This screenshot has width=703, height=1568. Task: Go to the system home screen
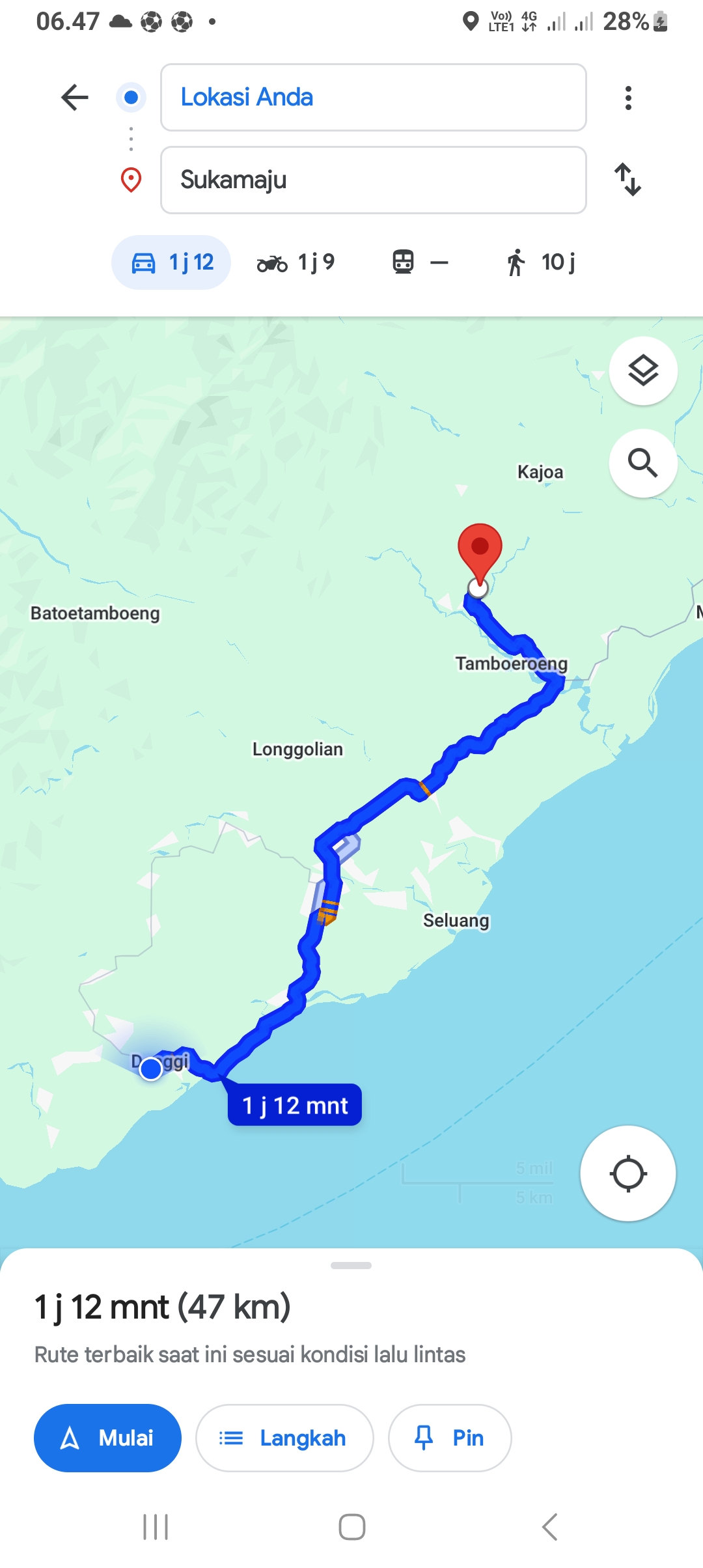351,1527
